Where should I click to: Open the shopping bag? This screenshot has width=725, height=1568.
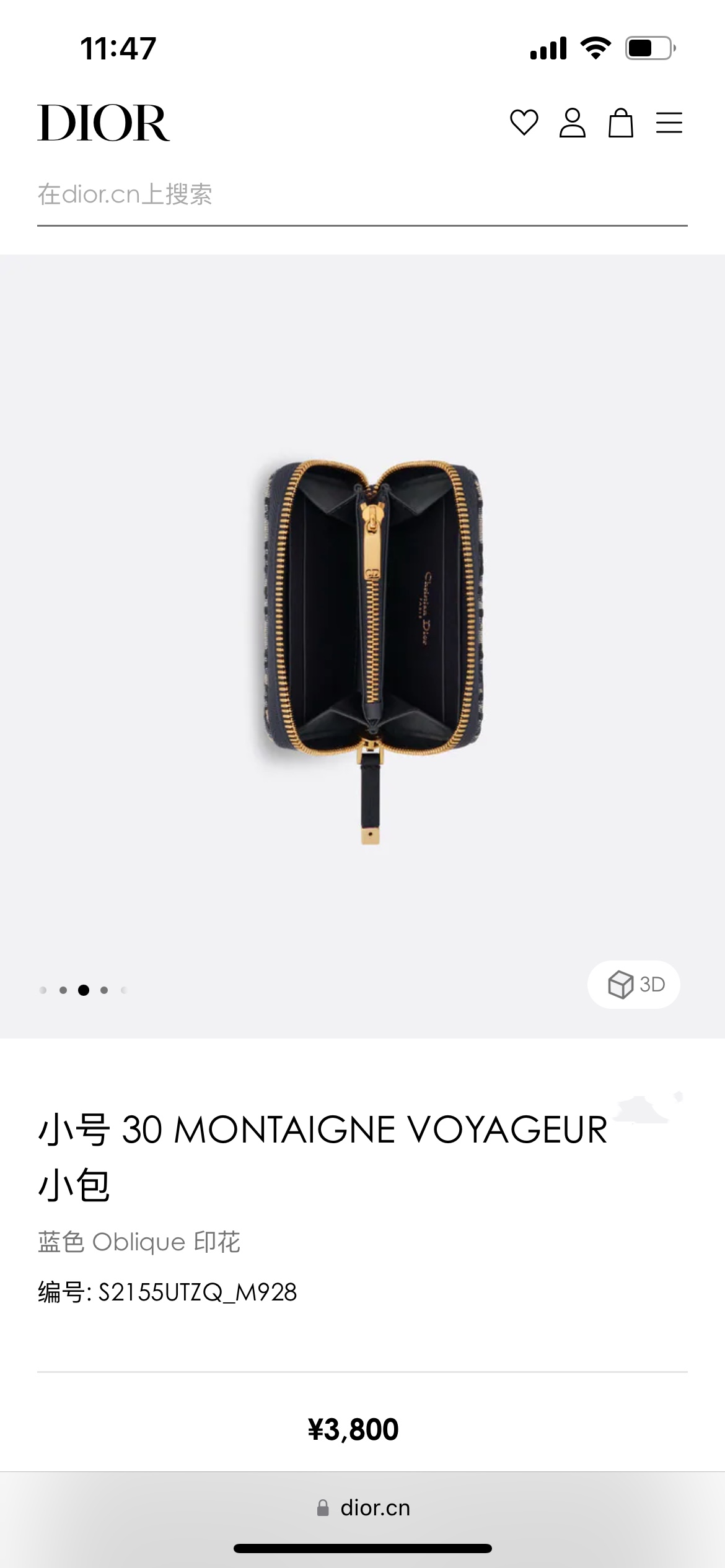620,123
